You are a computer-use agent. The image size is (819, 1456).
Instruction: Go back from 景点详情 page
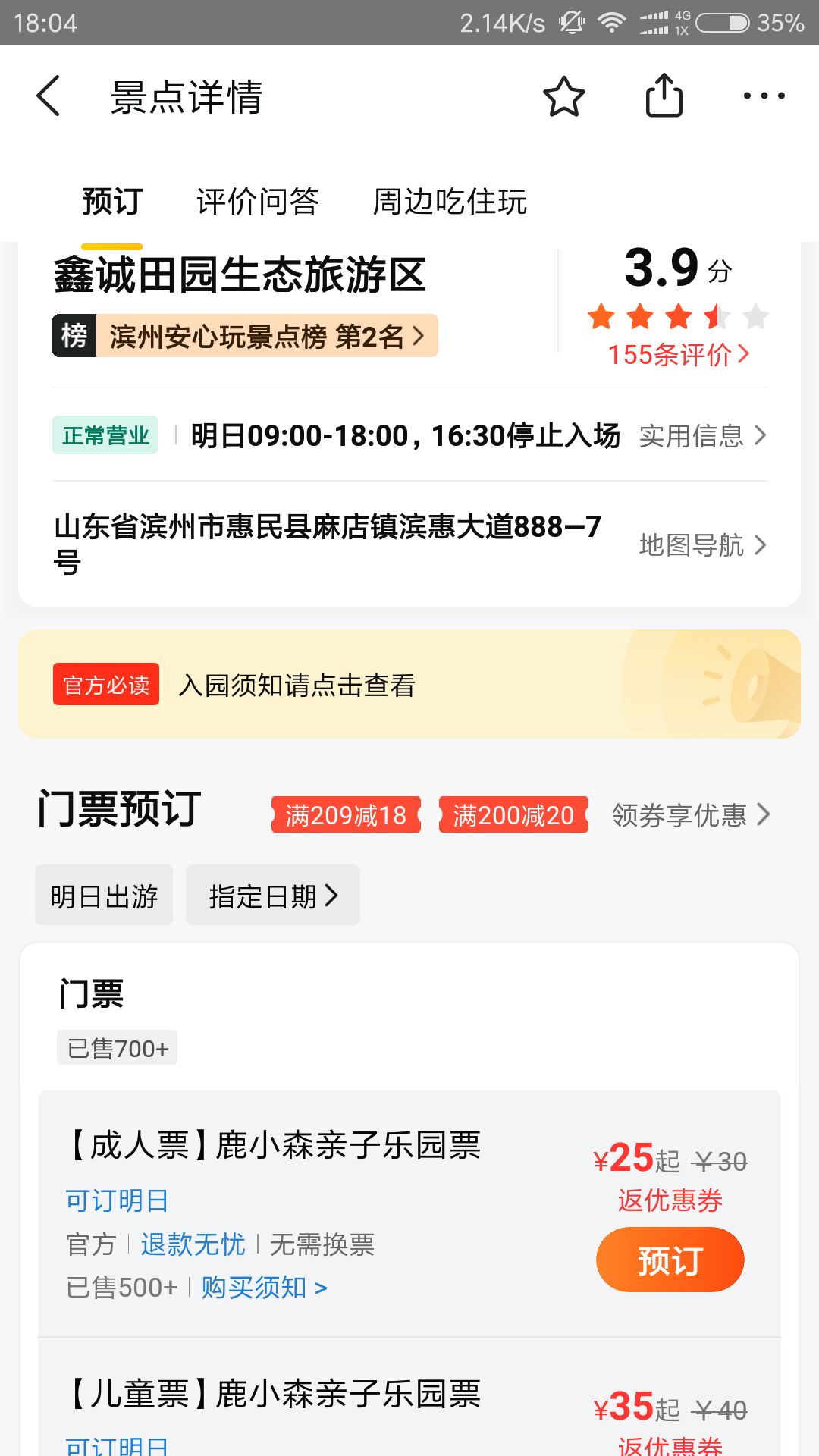pyautogui.click(x=49, y=96)
